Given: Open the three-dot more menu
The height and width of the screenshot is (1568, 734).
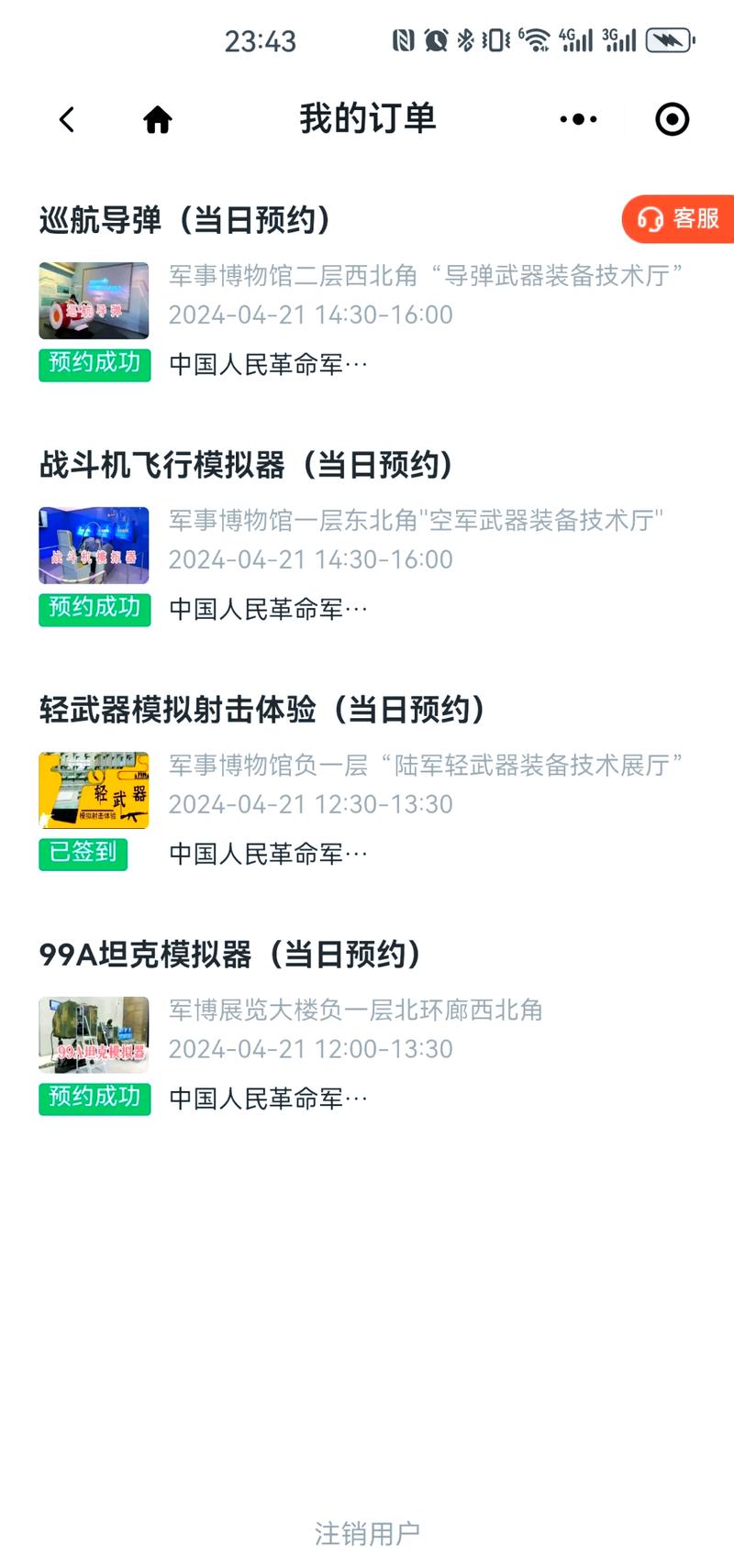Looking at the screenshot, I should pyautogui.click(x=578, y=119).
